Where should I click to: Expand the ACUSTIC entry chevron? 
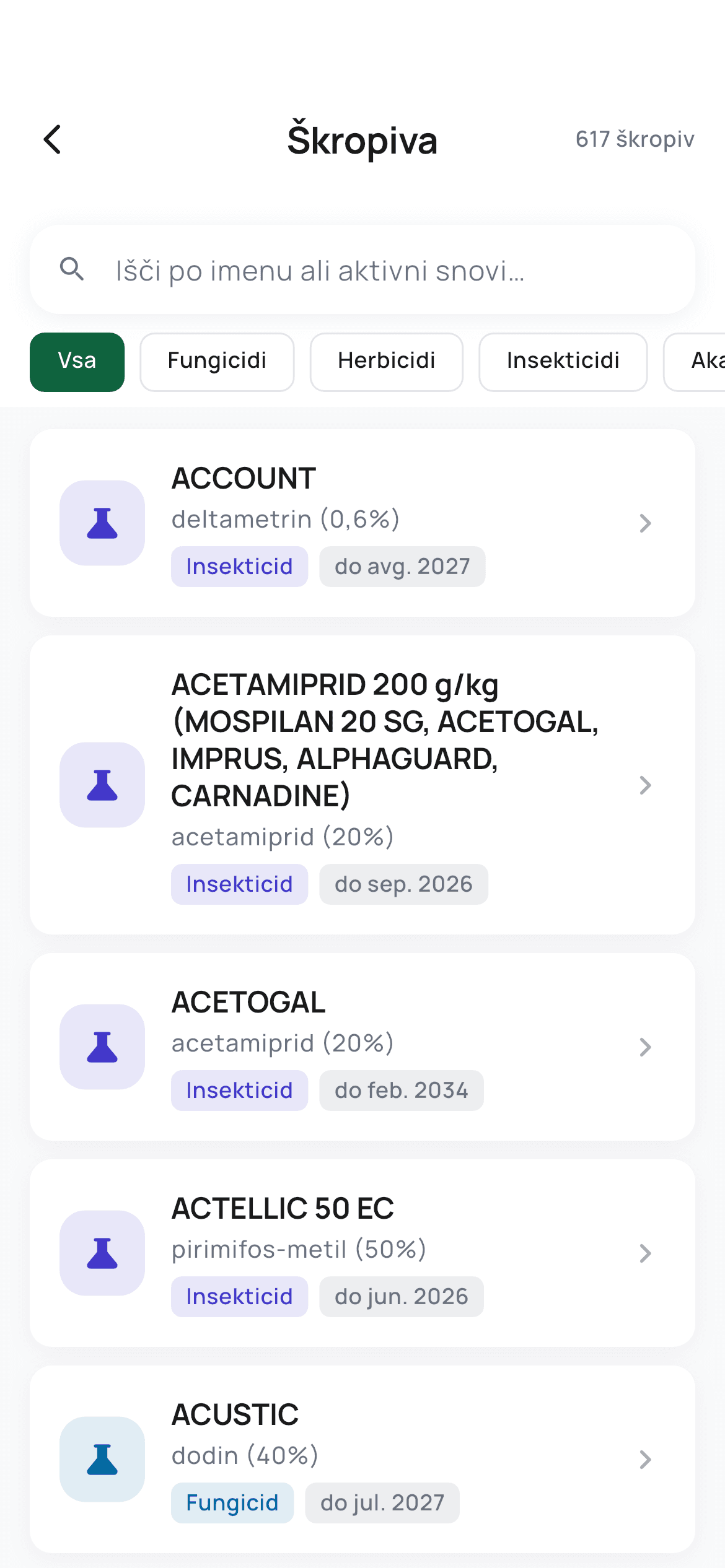click(645, 1460)
